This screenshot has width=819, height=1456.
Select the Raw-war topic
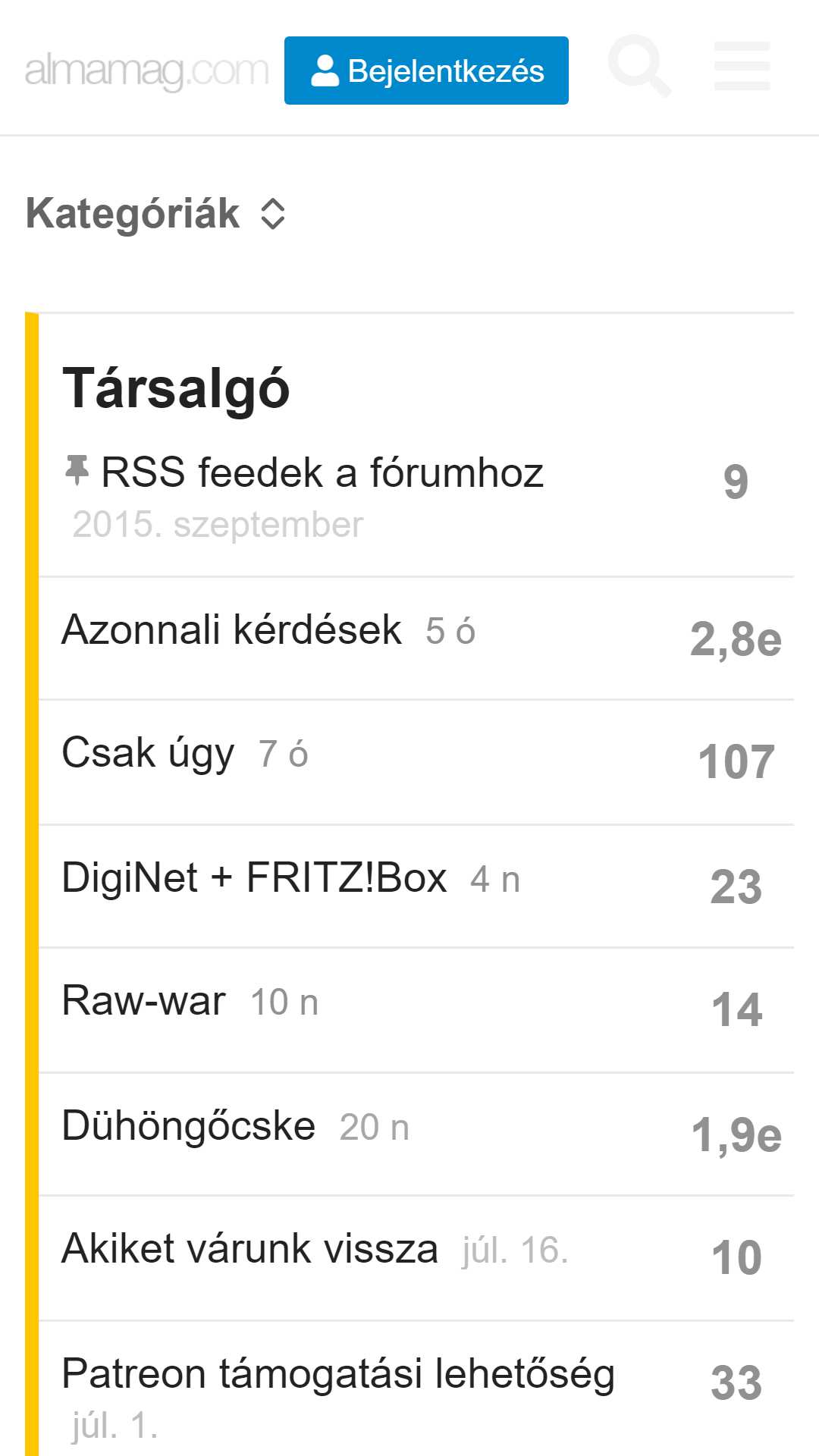(144, 1000)
